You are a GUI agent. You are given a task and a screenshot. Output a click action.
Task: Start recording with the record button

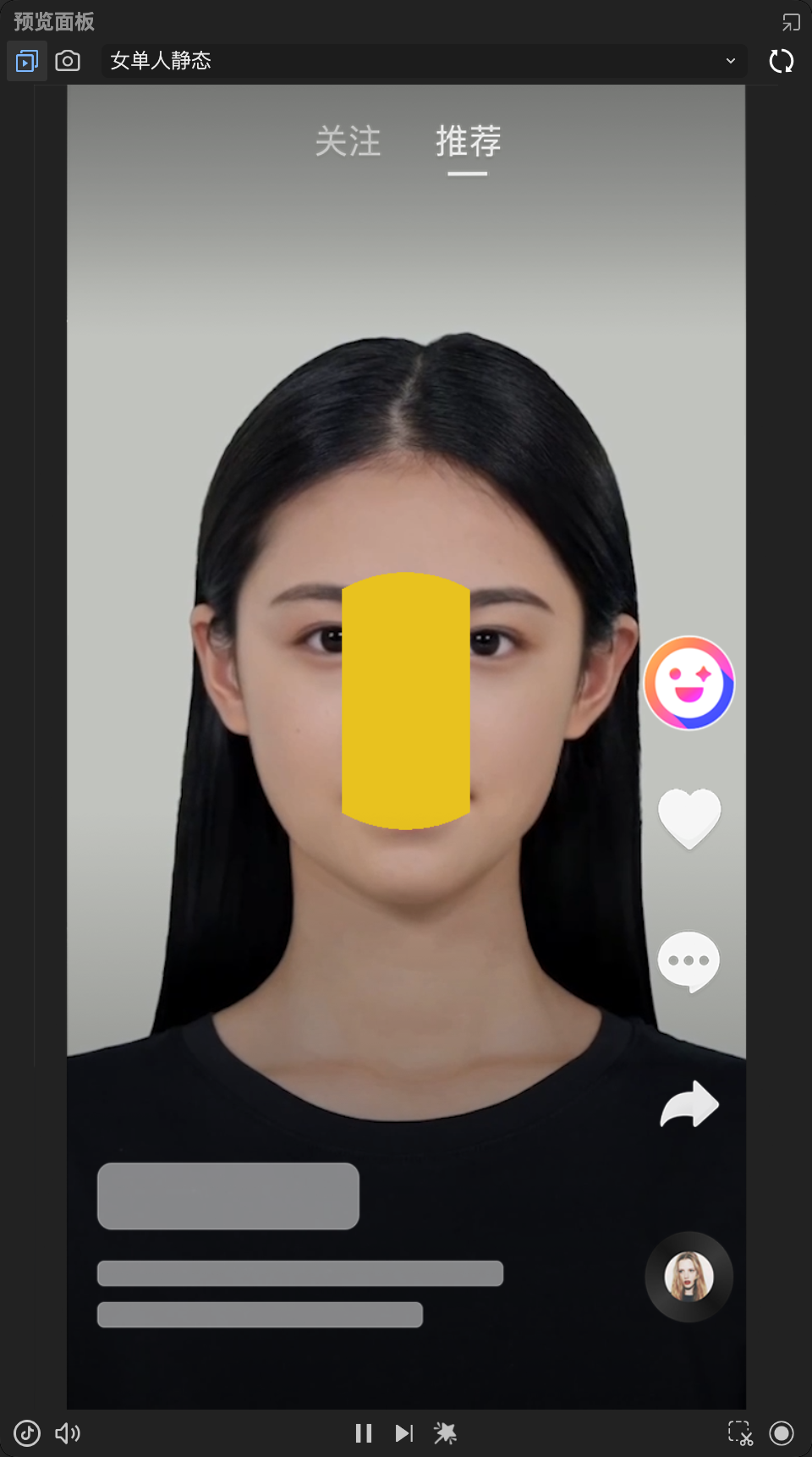click(782, 1432)
